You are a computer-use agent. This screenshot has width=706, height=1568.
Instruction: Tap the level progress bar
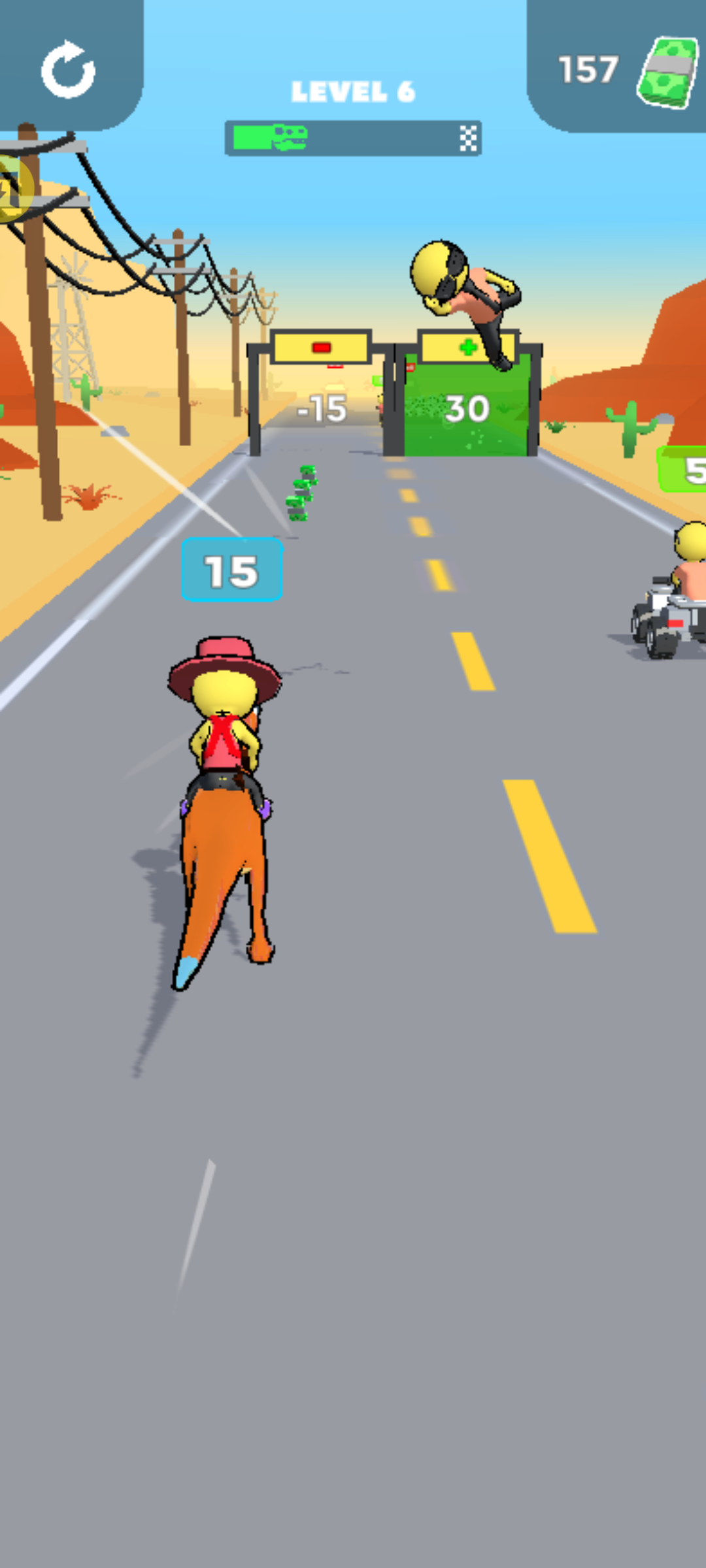pos(353,139)
